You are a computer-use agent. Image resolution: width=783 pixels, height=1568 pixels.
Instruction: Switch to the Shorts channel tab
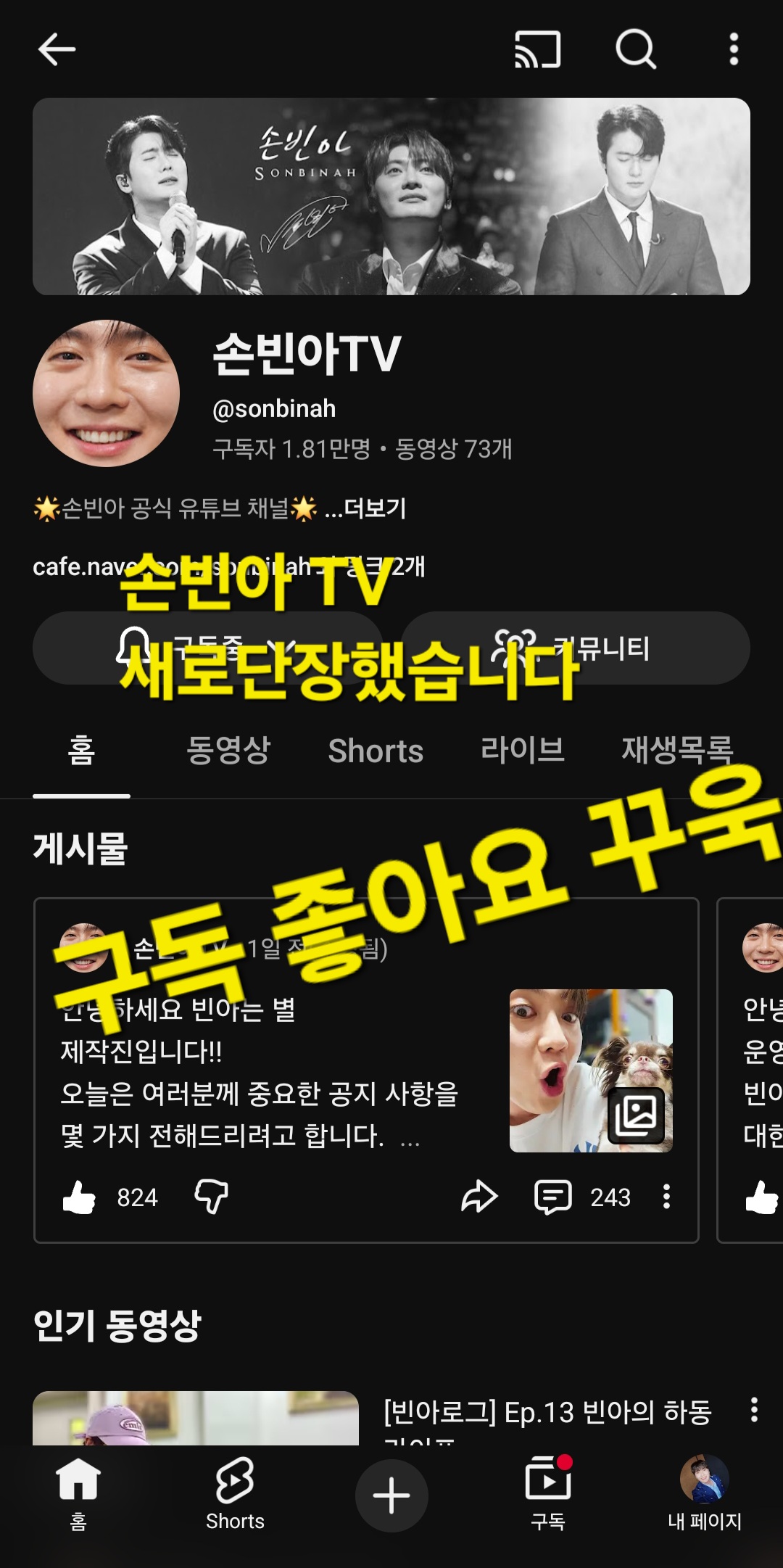(x=376, y=751)
